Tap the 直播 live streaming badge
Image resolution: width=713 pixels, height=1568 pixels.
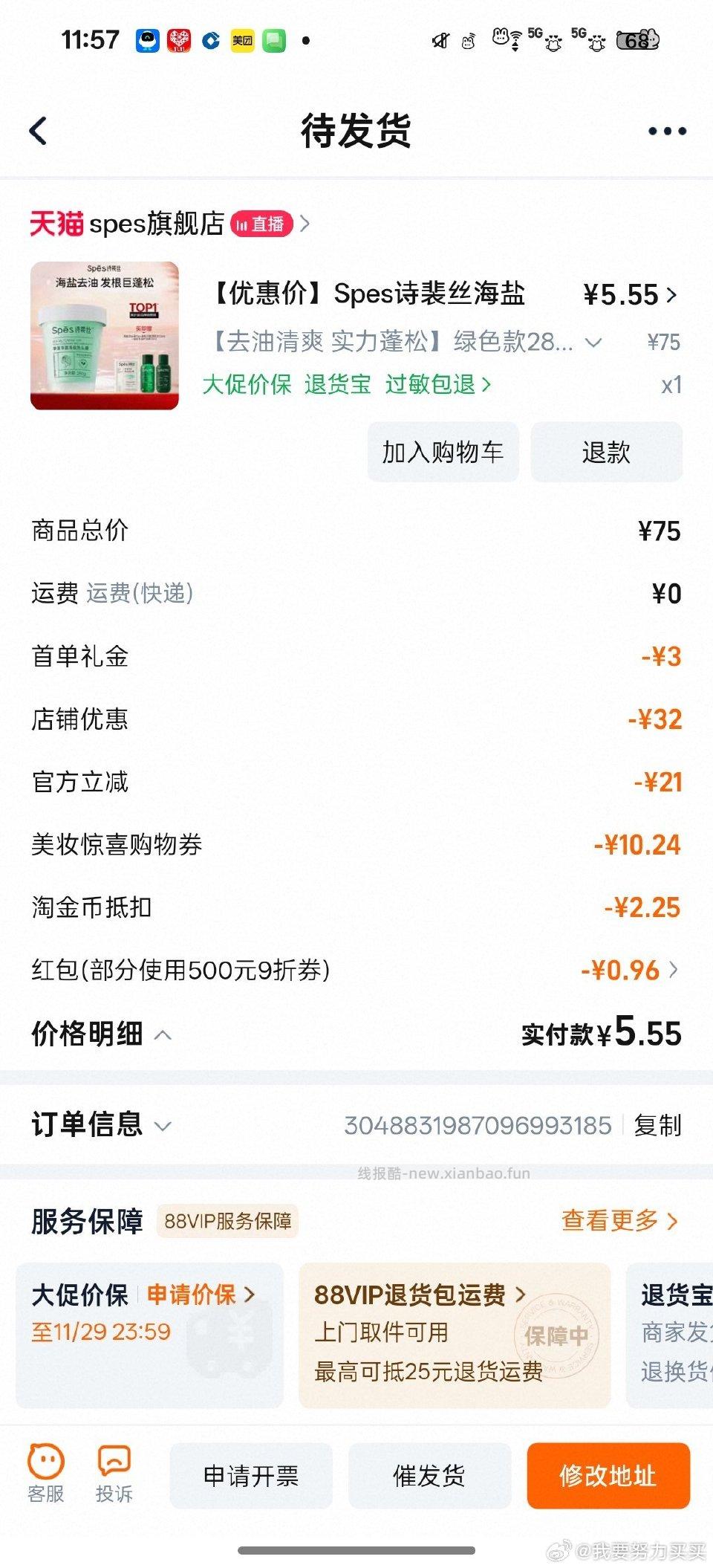[x=261, y=224]
